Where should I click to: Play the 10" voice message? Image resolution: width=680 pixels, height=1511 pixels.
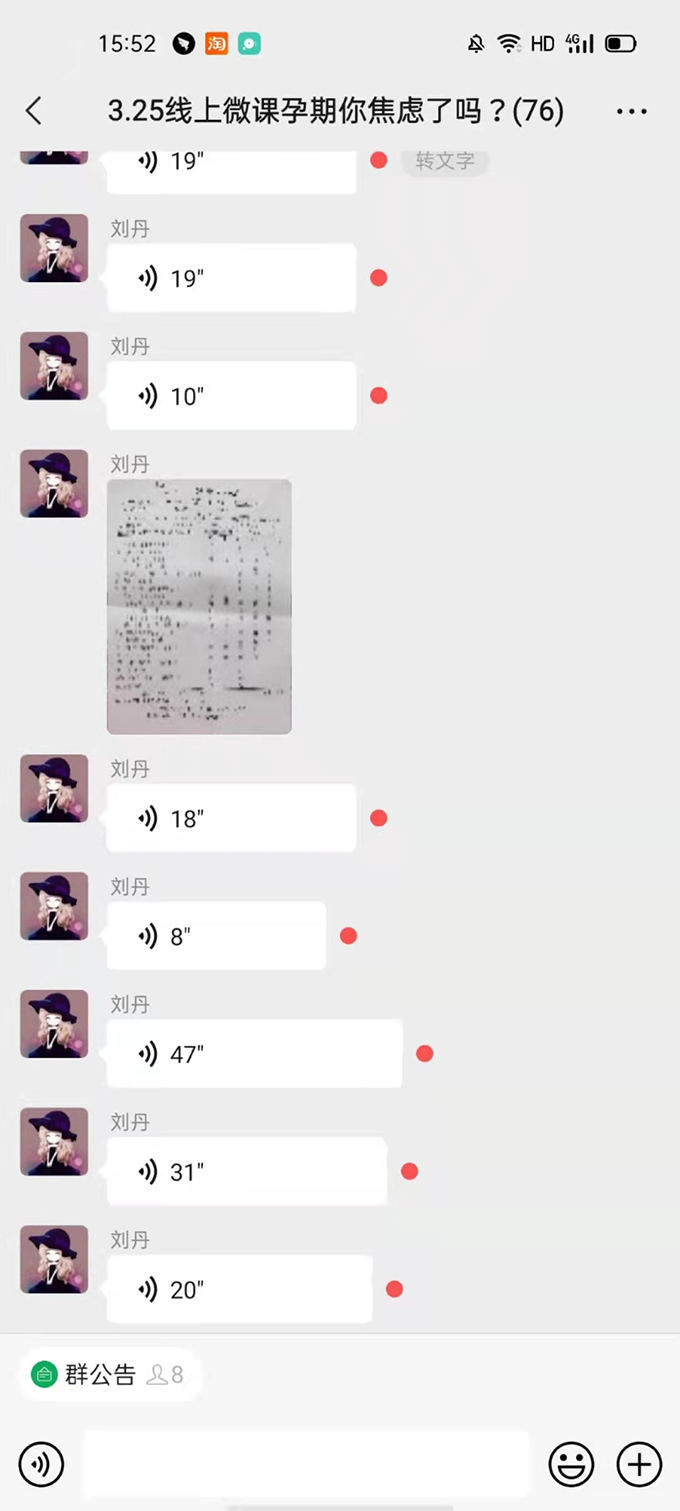pyautogui.click(x=231, y=396)
